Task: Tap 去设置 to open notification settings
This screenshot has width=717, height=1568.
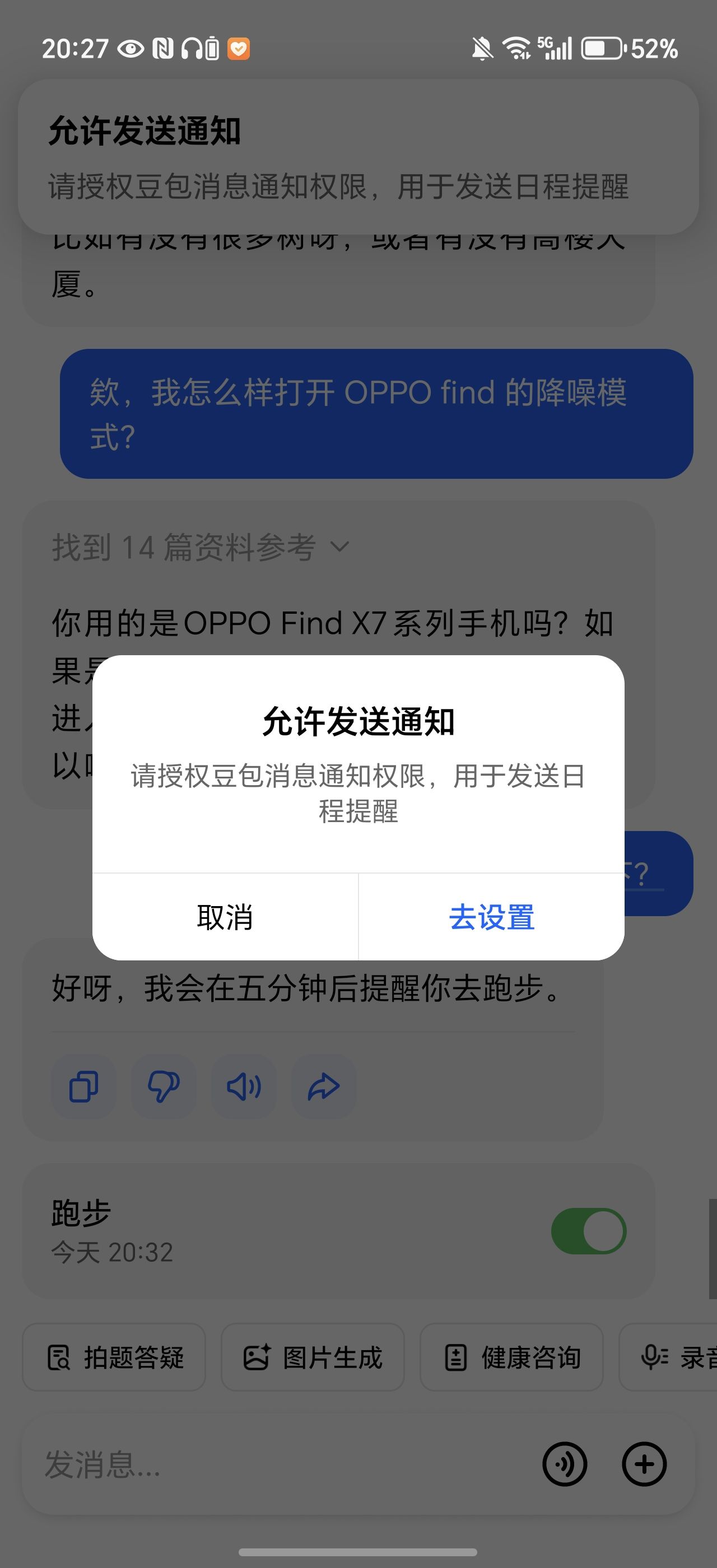Action: (x=492, y=917)
